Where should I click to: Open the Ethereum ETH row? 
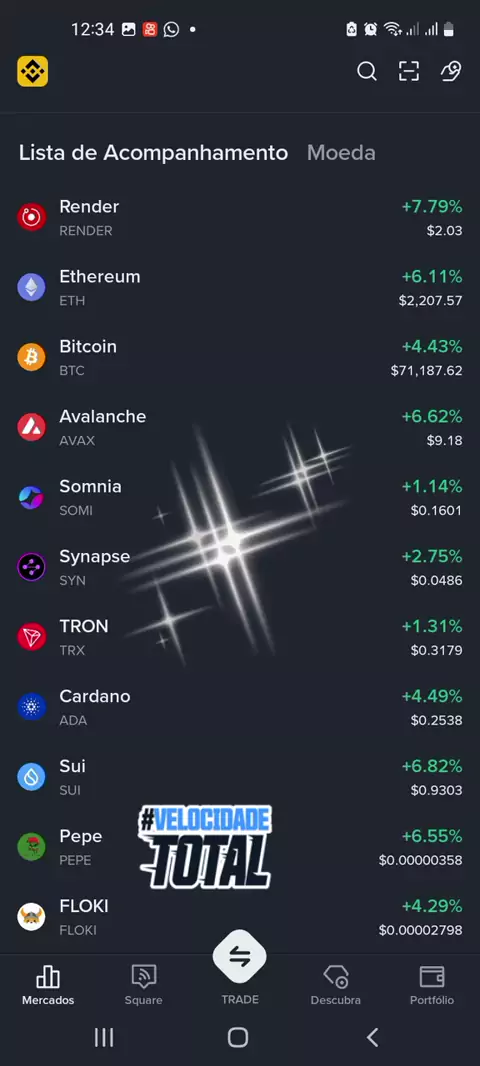tap(240, 288)
